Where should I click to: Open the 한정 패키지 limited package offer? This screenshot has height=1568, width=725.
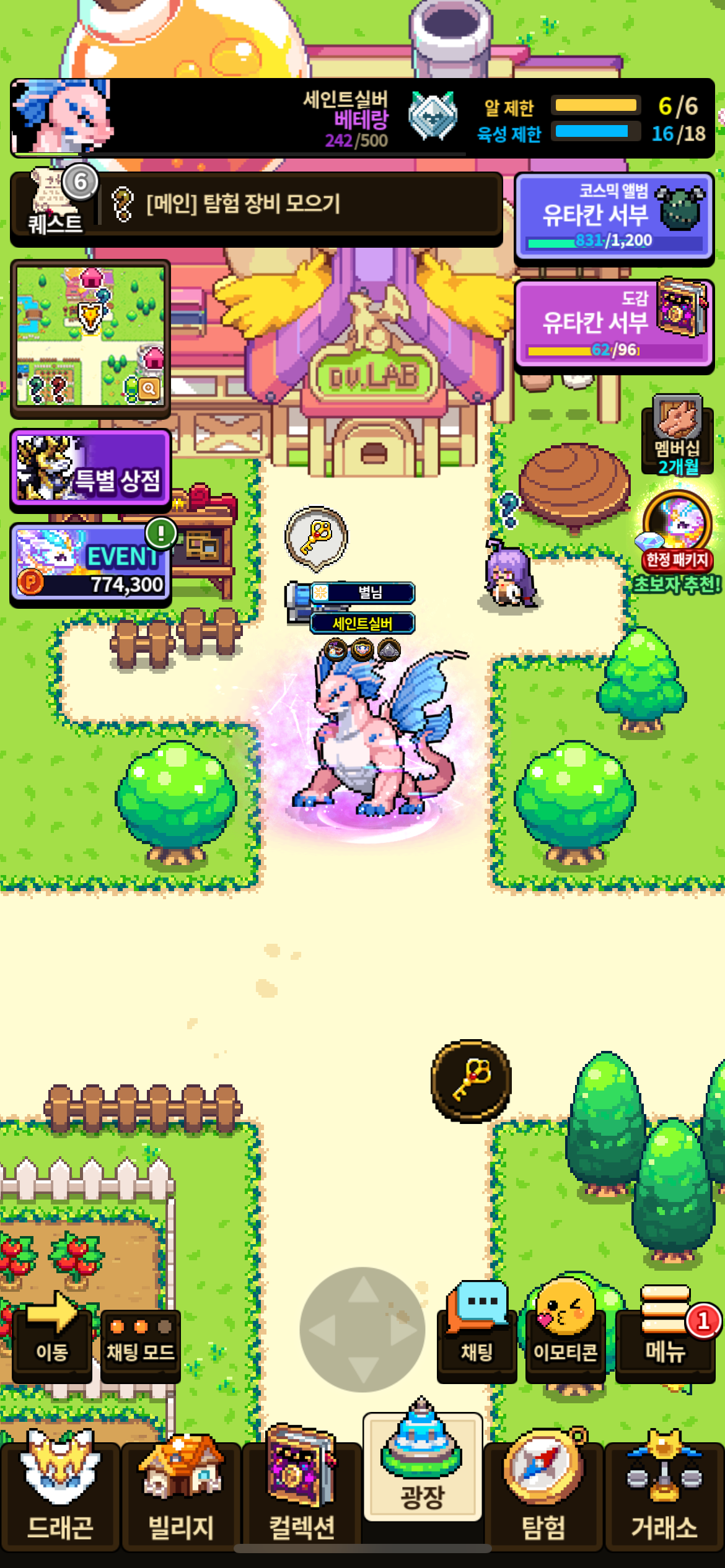pos(677,540)
